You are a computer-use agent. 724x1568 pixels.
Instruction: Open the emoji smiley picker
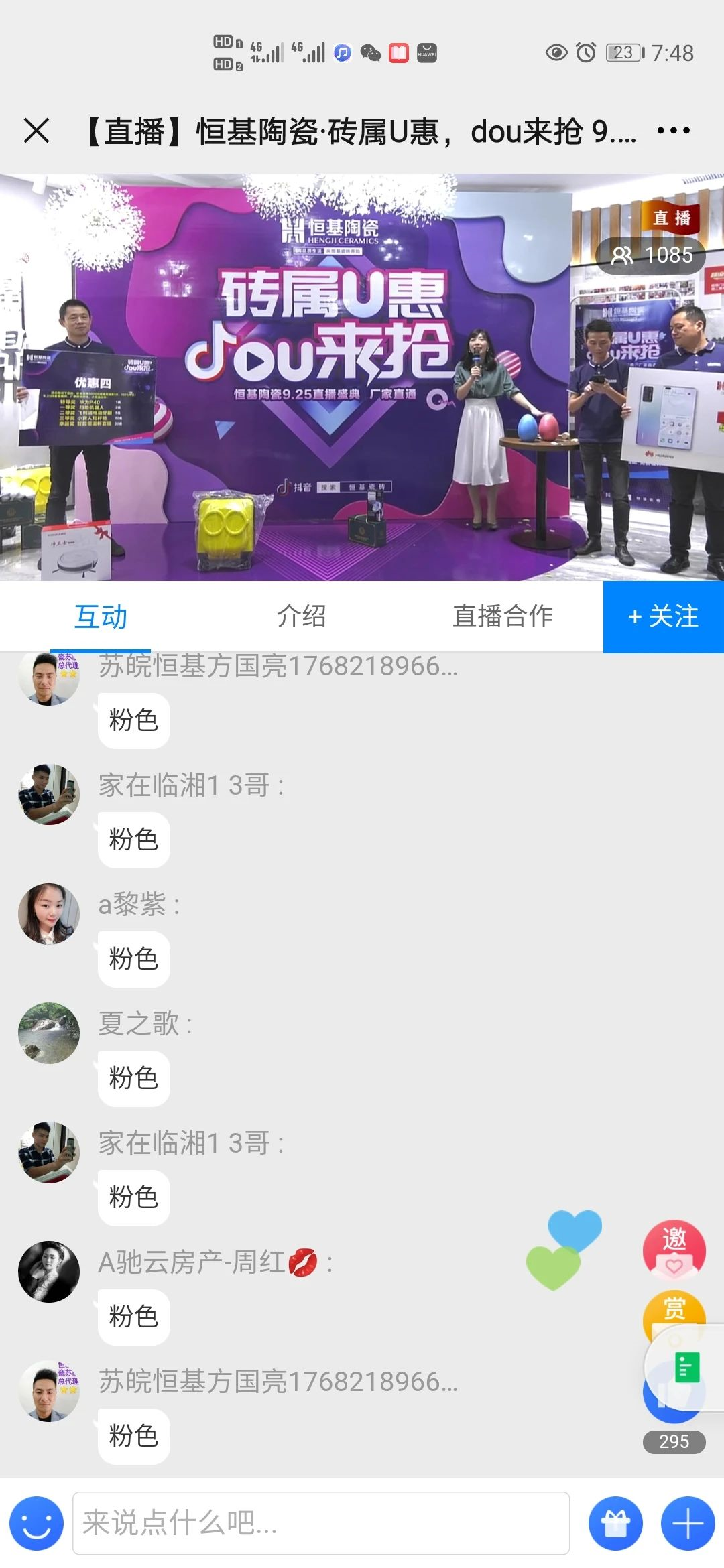click(x=36, y=1523)
